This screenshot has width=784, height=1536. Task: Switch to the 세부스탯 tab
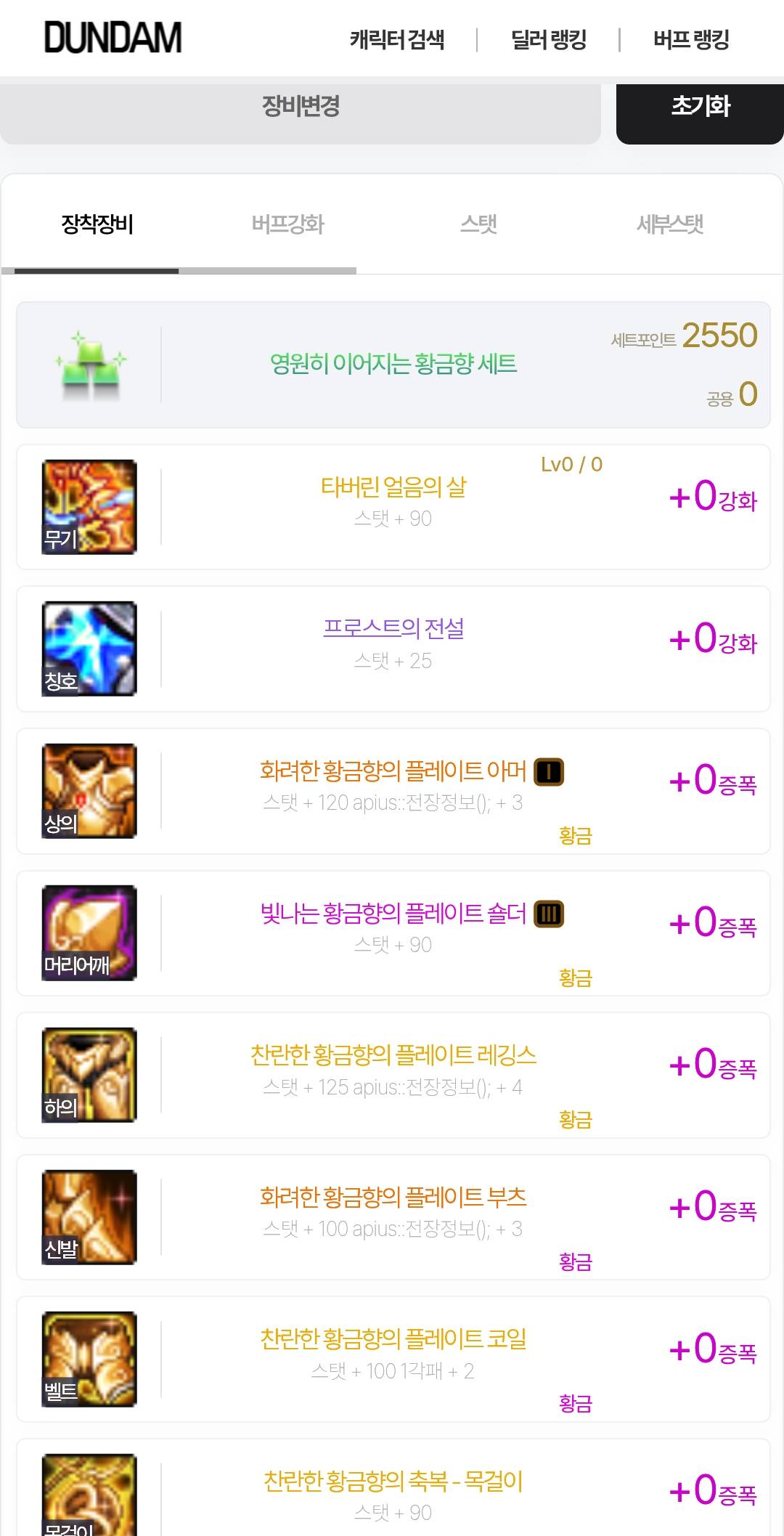point(670,224)
